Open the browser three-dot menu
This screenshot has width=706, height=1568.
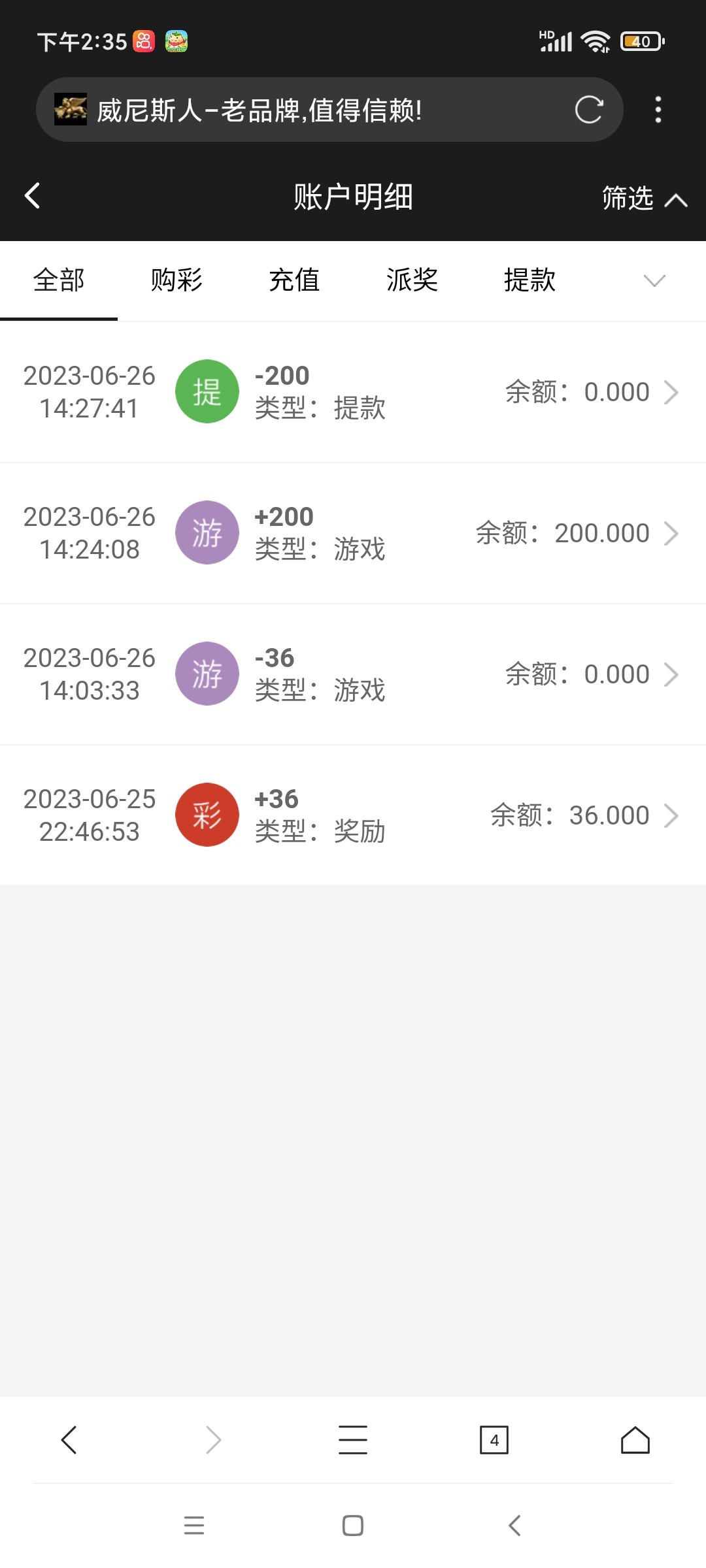tap(658, 109)
